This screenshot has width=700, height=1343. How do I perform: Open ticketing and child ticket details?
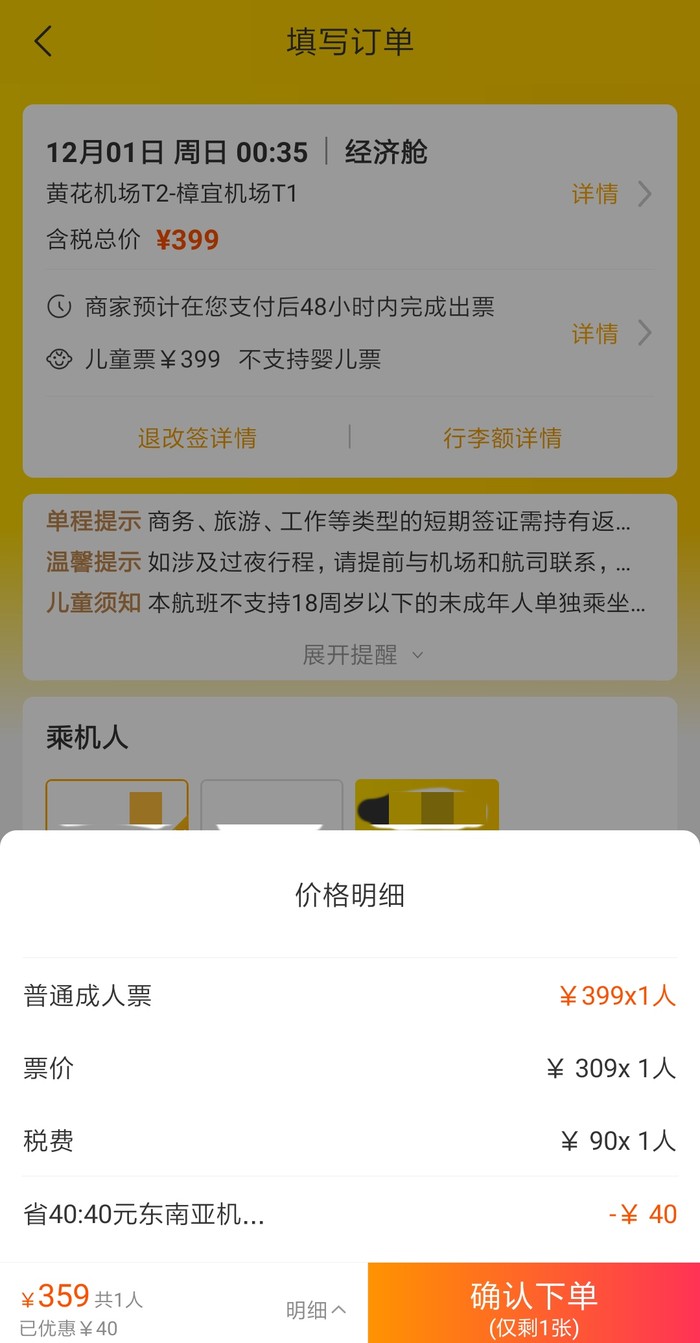pos(610,333)
